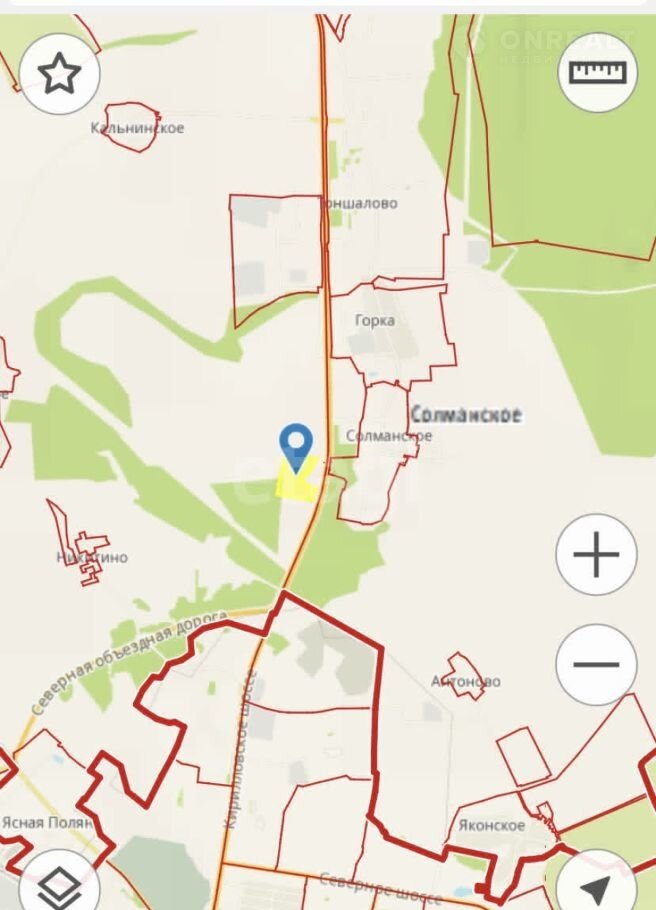Activate the ruler measurement tool

(597, 71)
